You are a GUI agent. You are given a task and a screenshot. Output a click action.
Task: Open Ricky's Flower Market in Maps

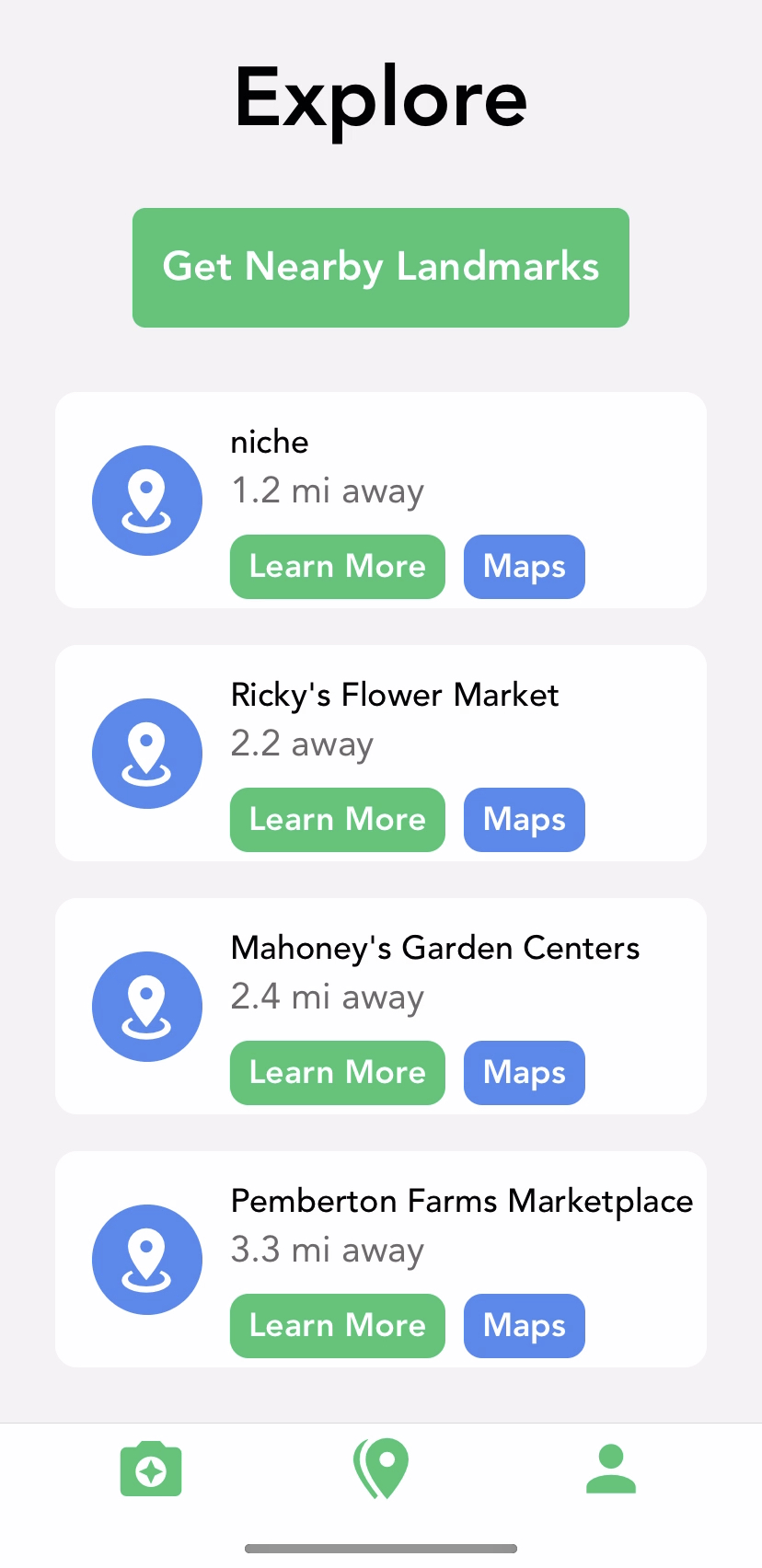(525, 820)
